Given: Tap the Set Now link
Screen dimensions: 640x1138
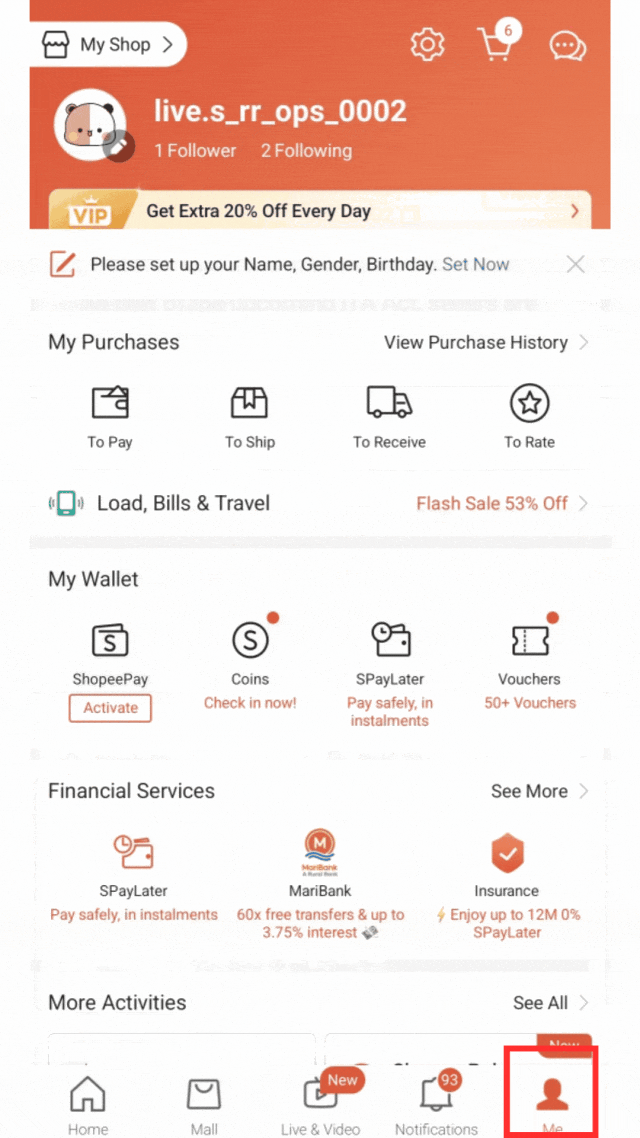Looking at the screenshot, I should pos(476,265).
